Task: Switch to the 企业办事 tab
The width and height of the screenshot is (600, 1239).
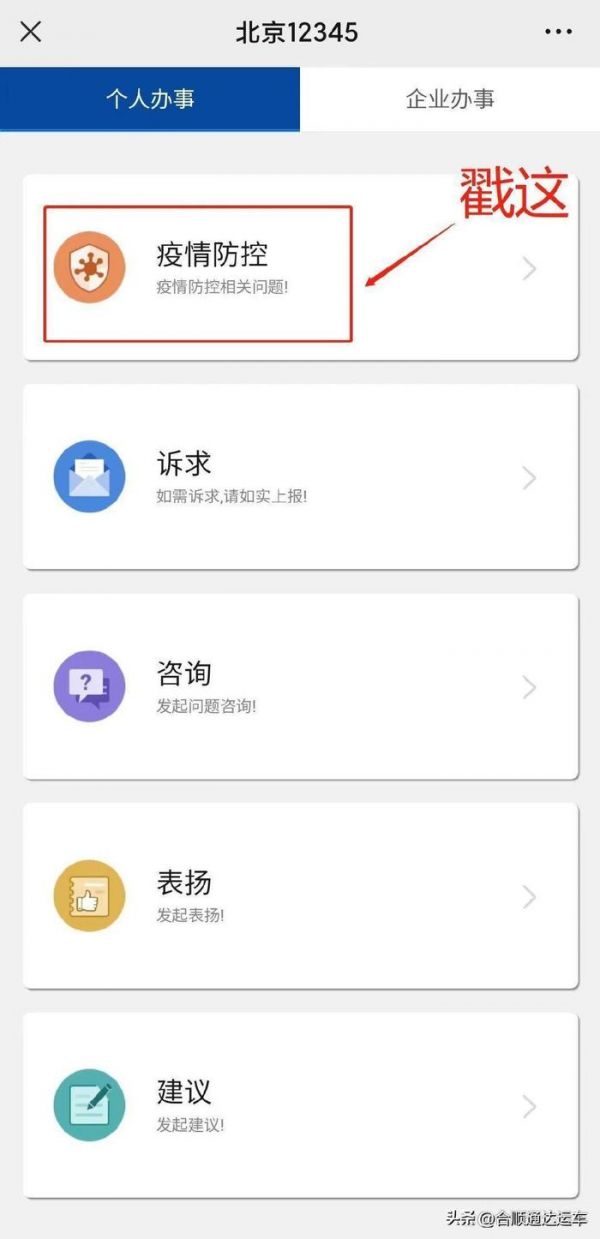Action: click(450, 99)
